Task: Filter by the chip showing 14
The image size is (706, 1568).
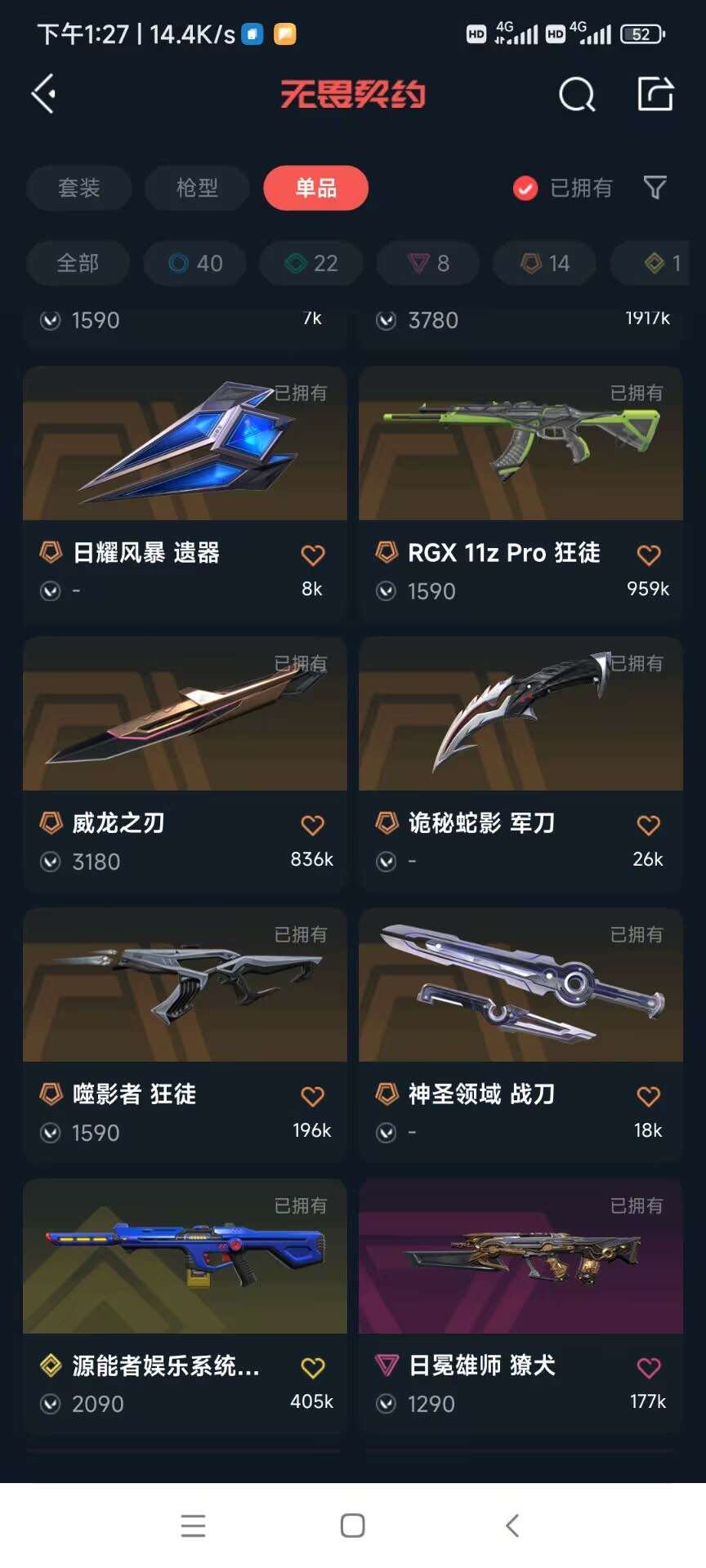Action: pos(544,263)
